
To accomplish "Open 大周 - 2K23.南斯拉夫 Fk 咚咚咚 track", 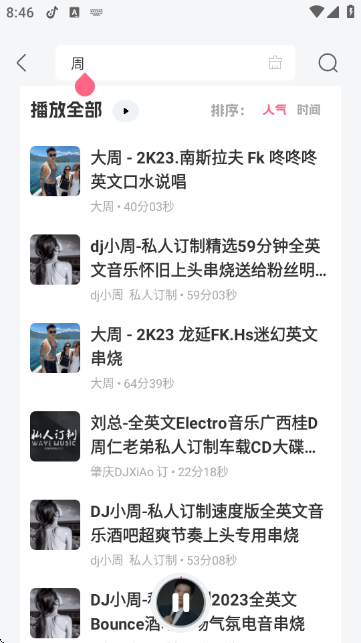I will (180, 179).
